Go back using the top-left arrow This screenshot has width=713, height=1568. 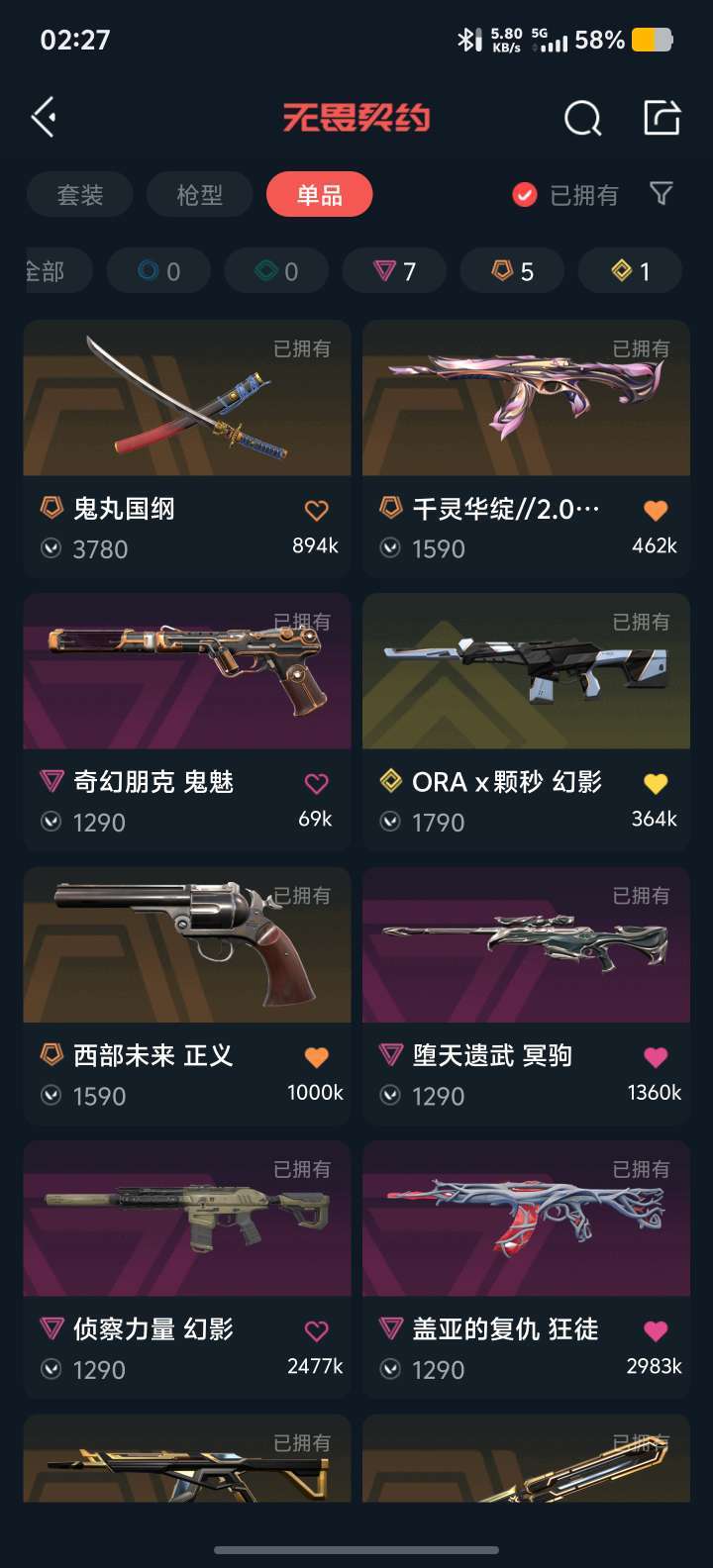(x=44, y=118)
